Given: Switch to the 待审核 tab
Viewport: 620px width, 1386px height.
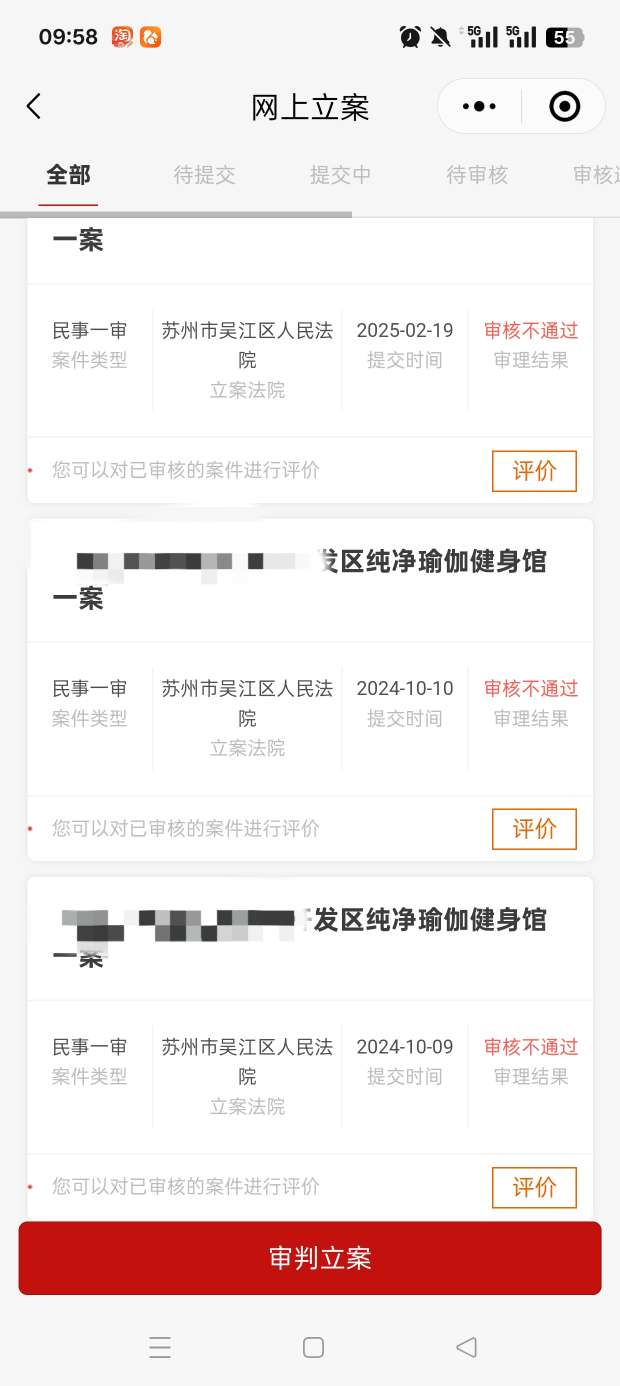Looking at the screenshot, I should tap(477, 175).
